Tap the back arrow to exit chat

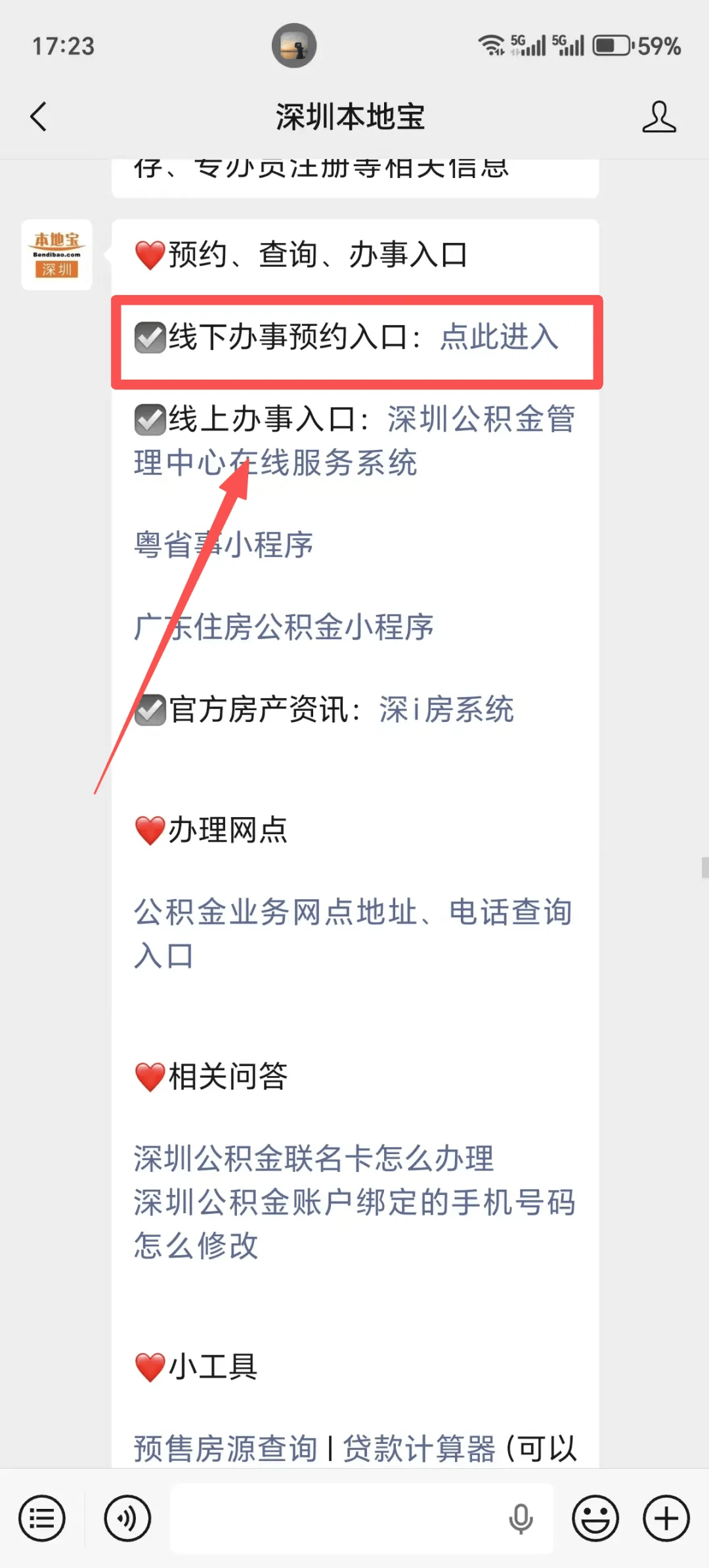point(37,116)
